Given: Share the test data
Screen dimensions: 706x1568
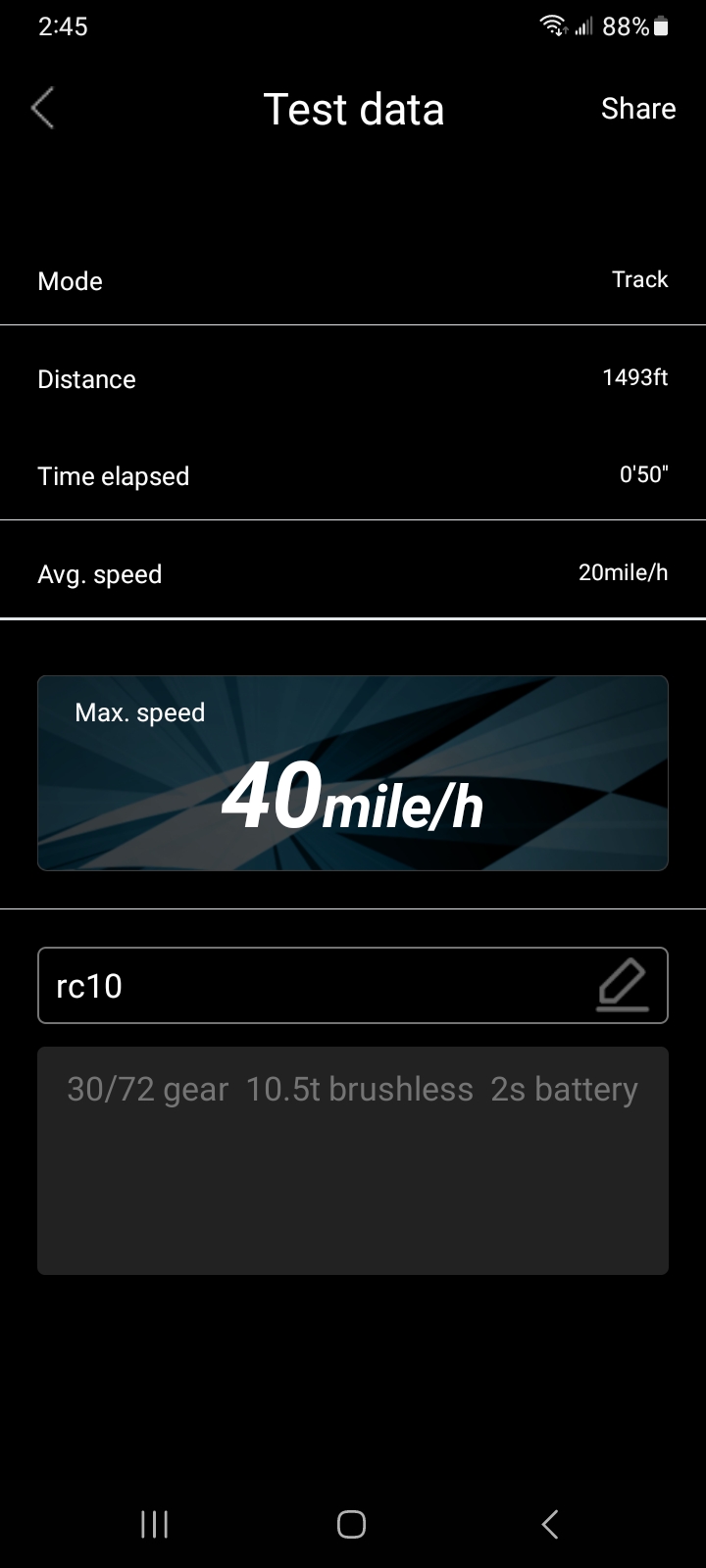Looking at the screenshot, I should 638,109.
